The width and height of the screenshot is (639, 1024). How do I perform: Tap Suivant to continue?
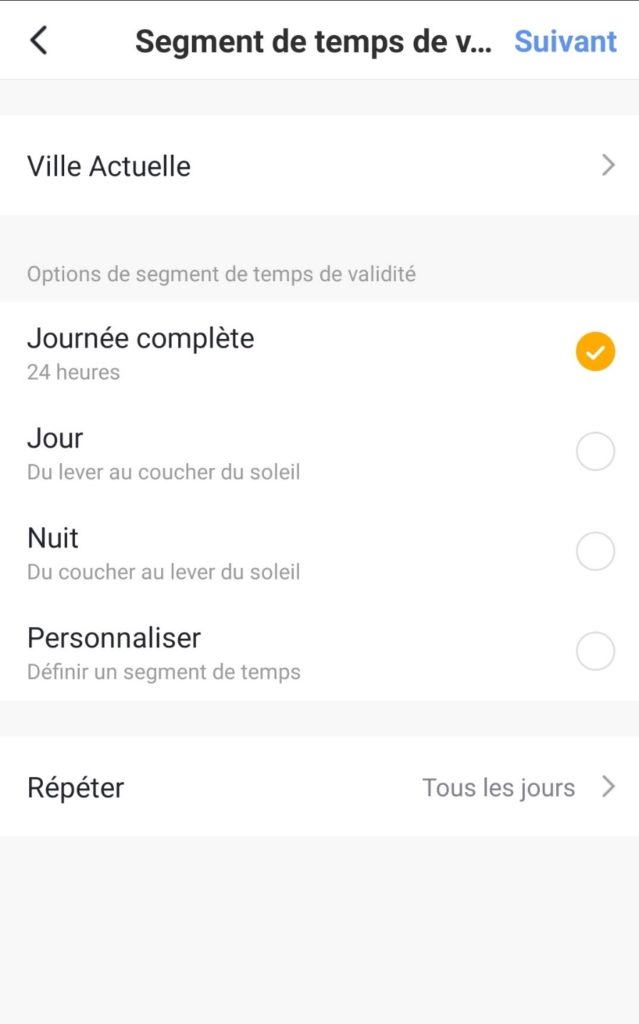tap(565, 41)
